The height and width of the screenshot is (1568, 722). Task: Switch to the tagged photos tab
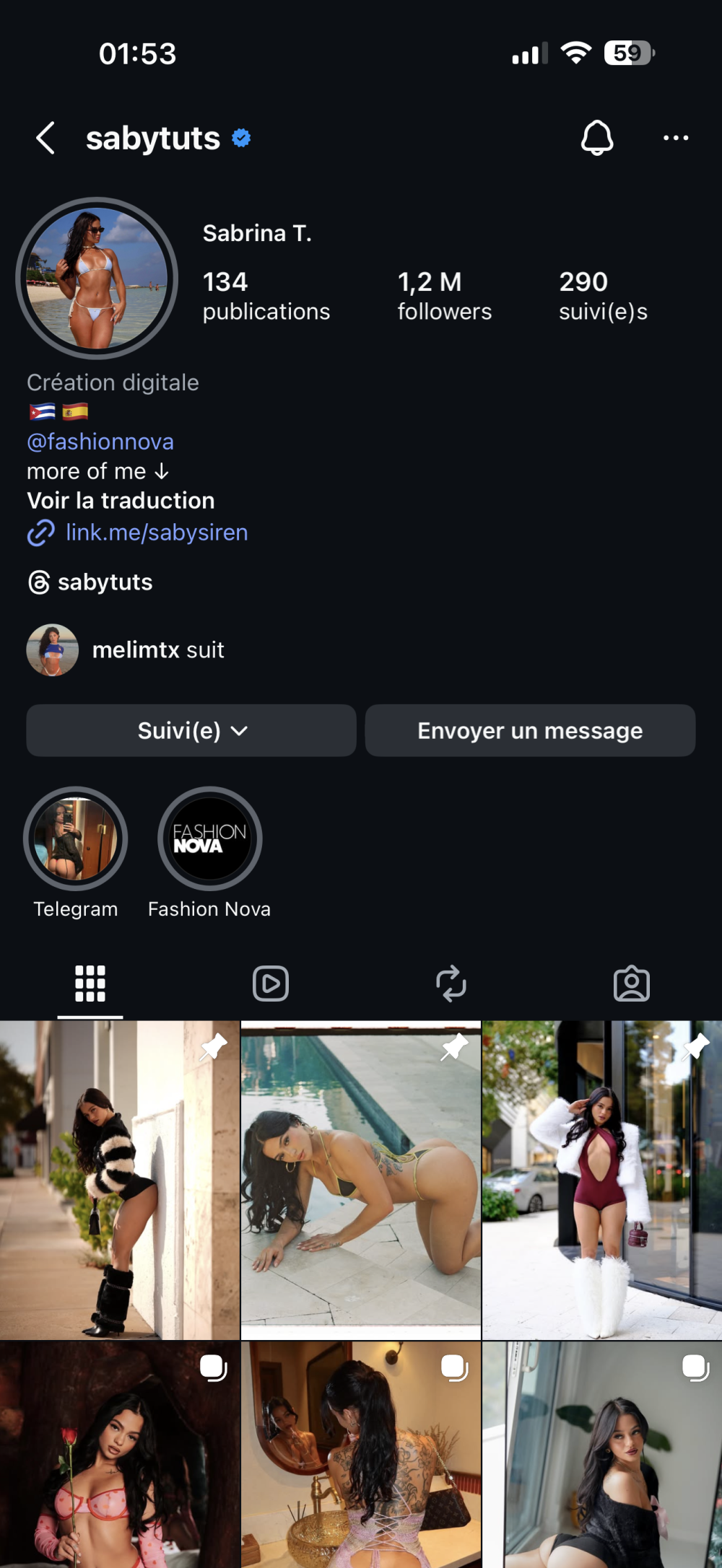[632, 984]
